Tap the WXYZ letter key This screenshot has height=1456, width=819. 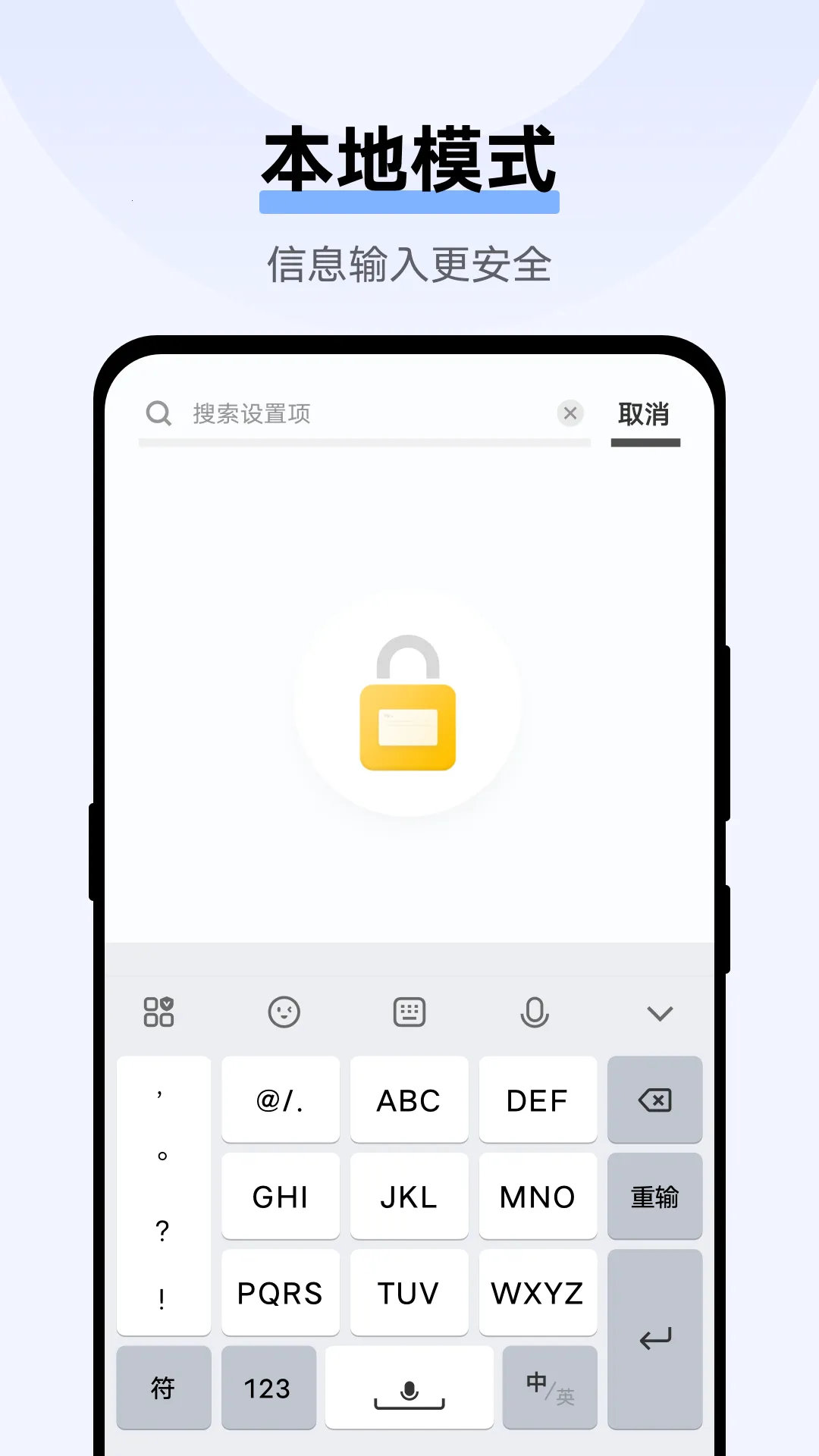(x=538, y=1293)
